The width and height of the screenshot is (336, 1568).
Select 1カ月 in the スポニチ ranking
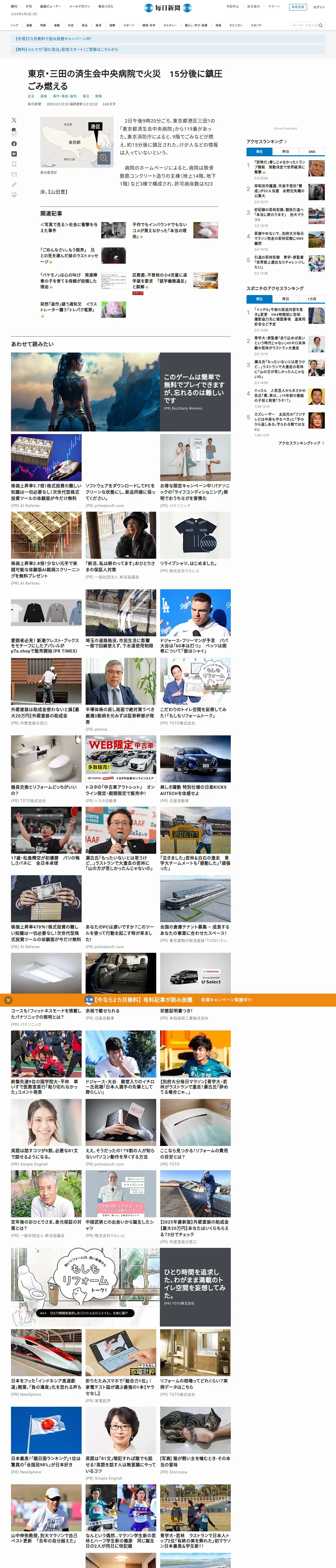pyautogui.click(x=312, y=299)
